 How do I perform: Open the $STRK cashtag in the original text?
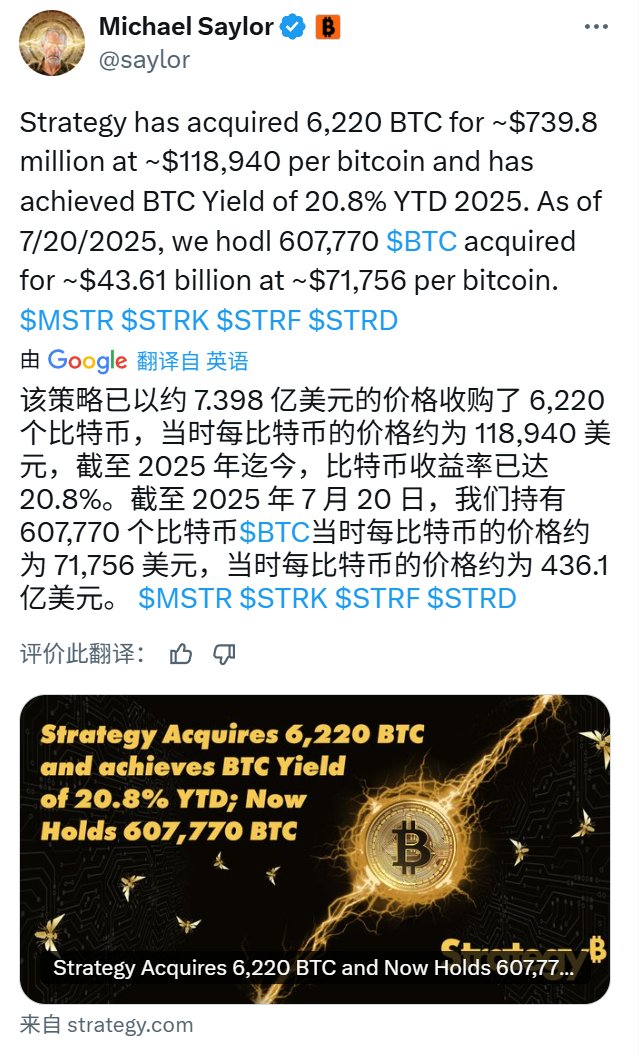pos(165,320)
